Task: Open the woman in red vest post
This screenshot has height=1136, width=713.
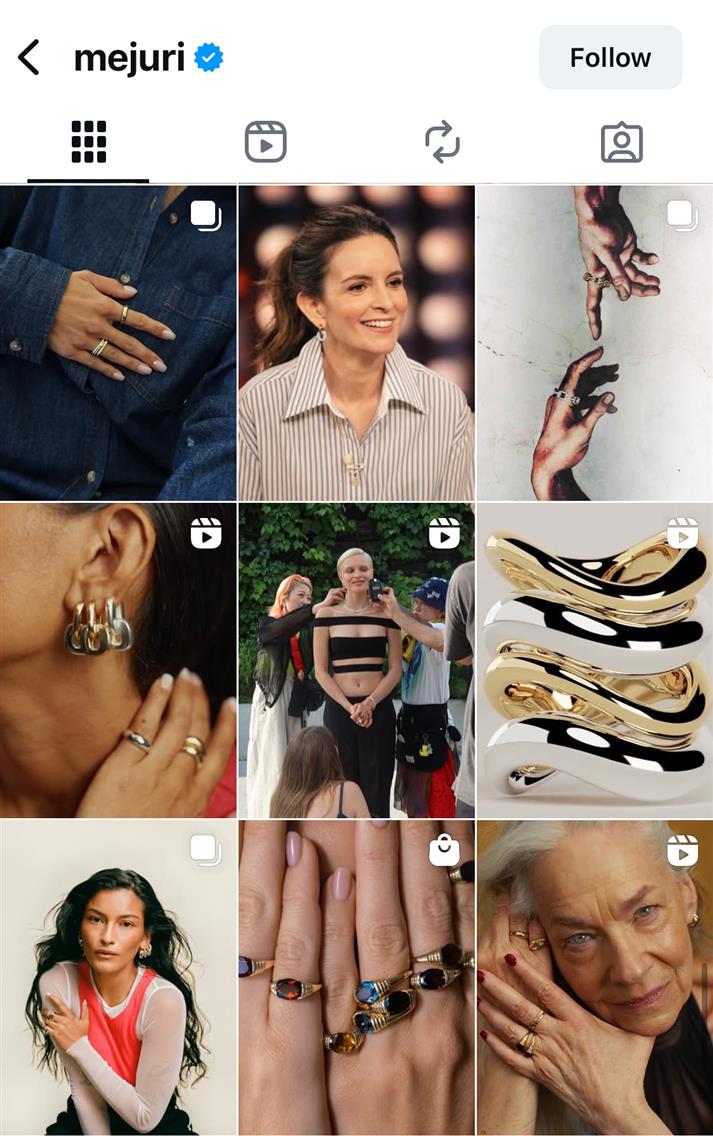Action: (118, 978)
